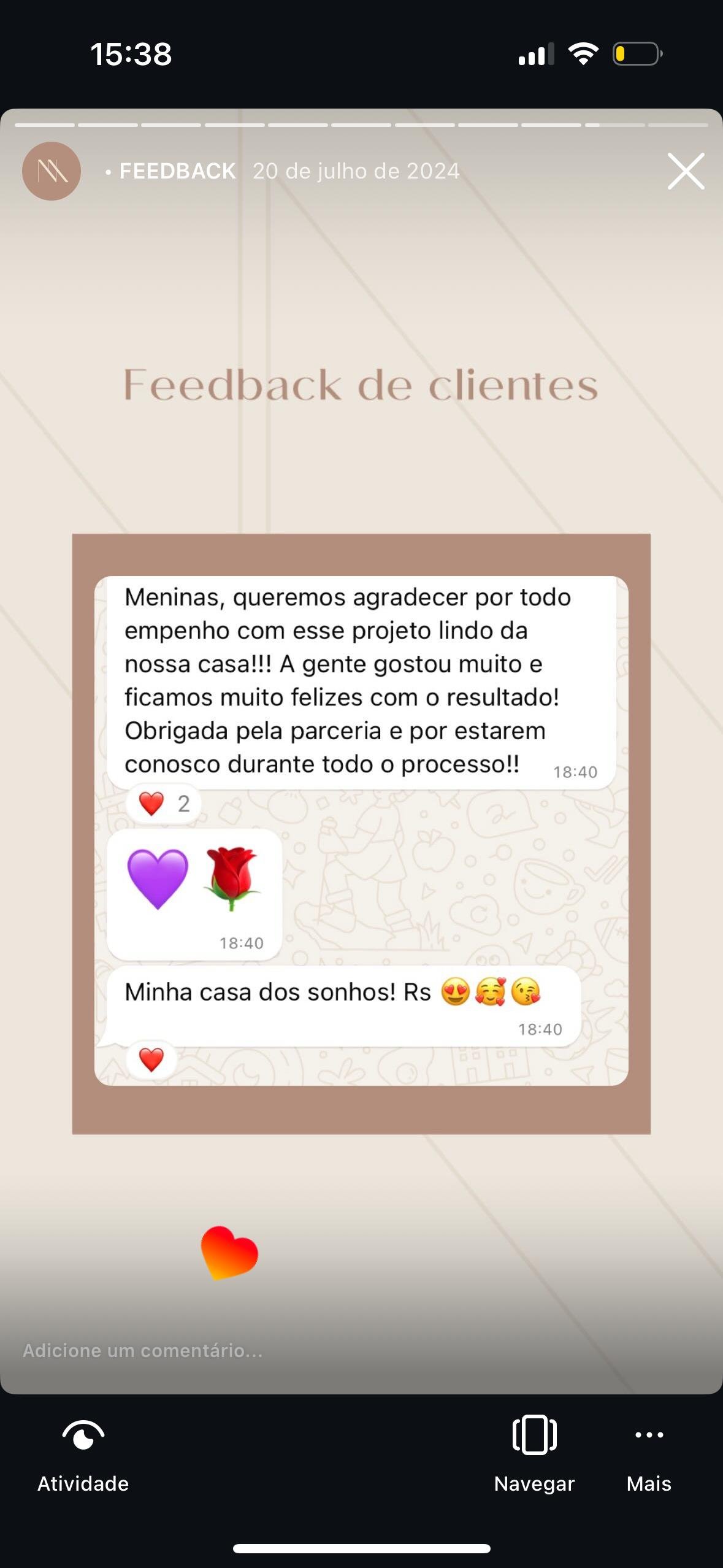The height and width of the screenshot is (1568, 723).
Task: Open the profile avatar of the story
Action: pyautogui.click(x=52, y=171)
